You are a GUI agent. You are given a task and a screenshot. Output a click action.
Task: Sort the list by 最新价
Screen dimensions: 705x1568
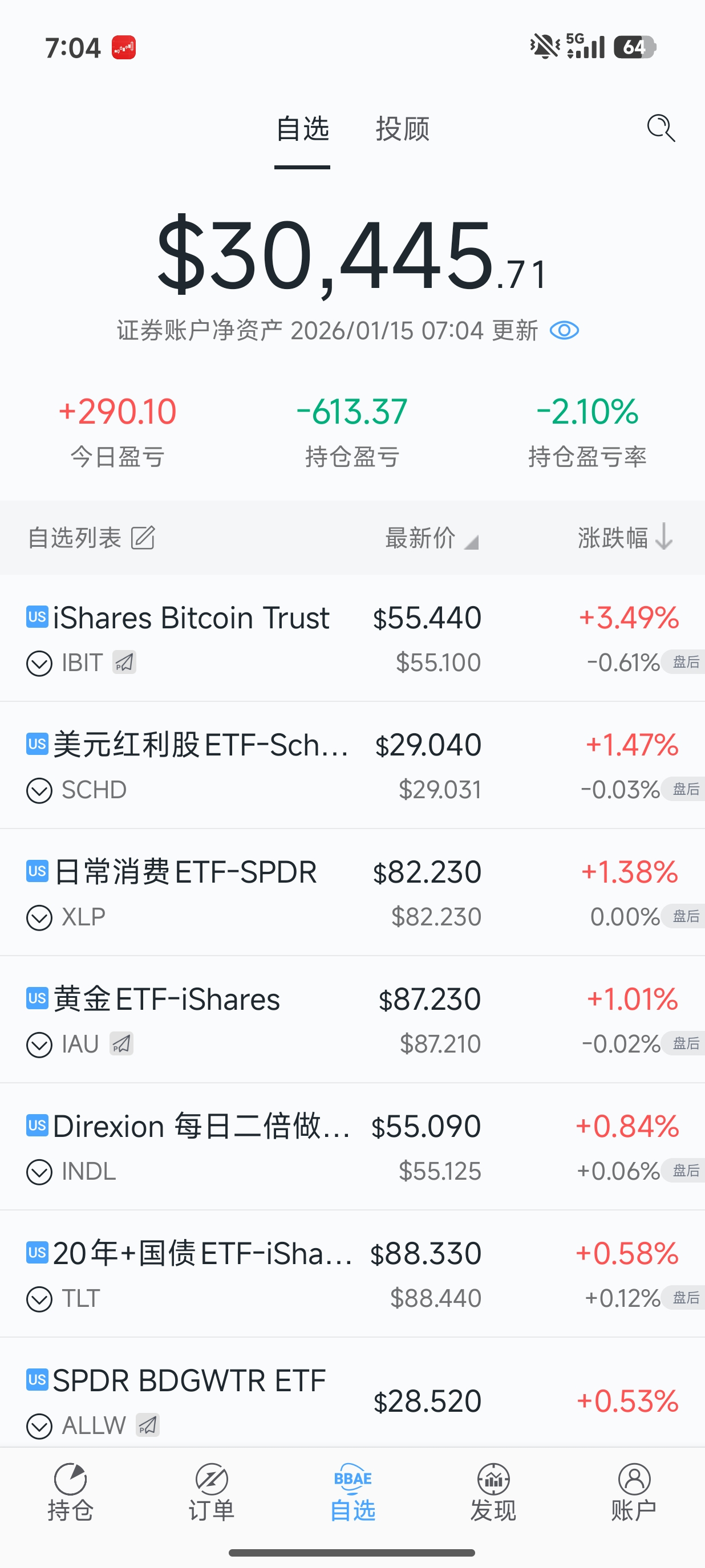431,538
